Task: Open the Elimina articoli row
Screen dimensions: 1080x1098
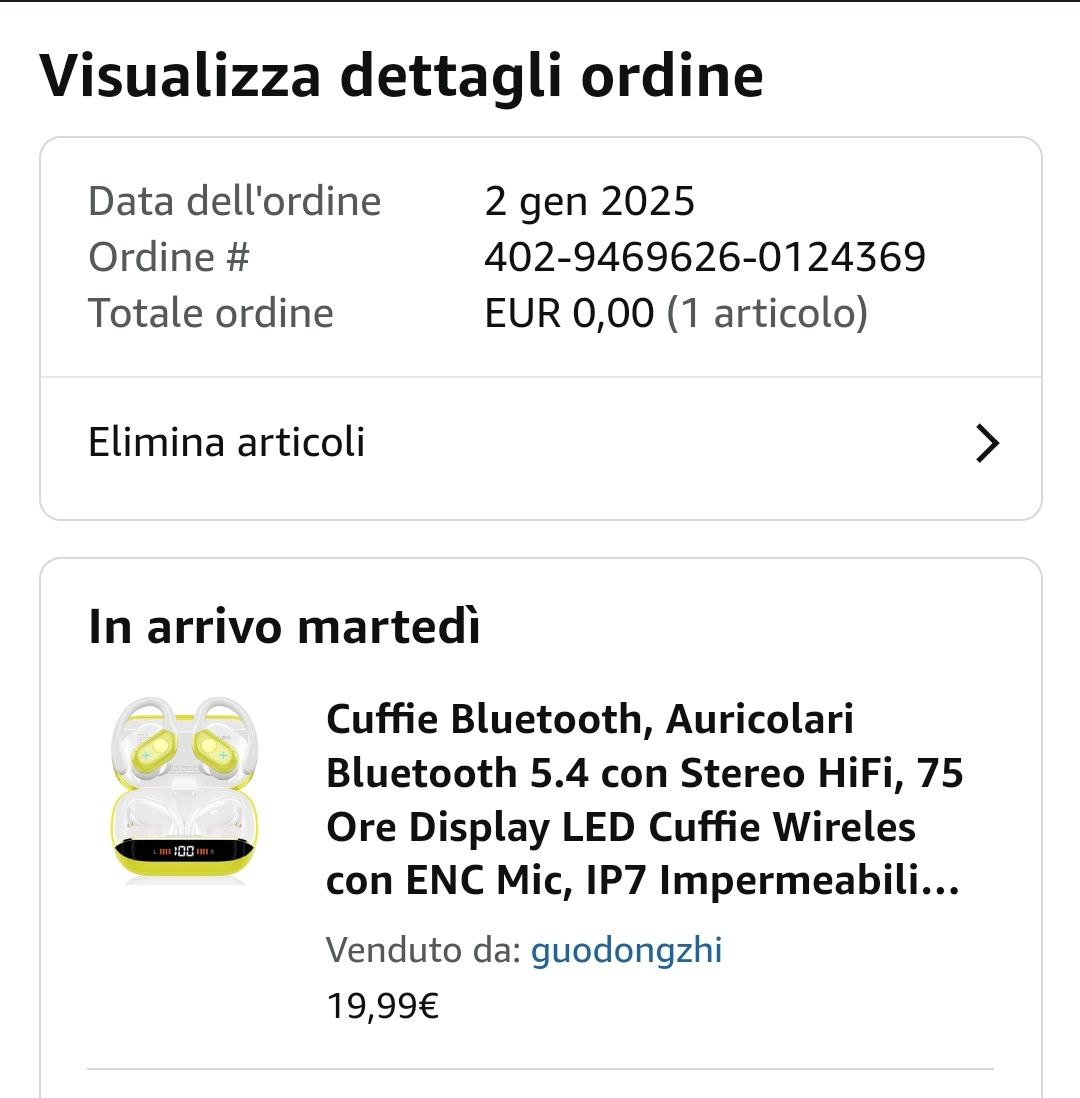Action: point(540,443)
